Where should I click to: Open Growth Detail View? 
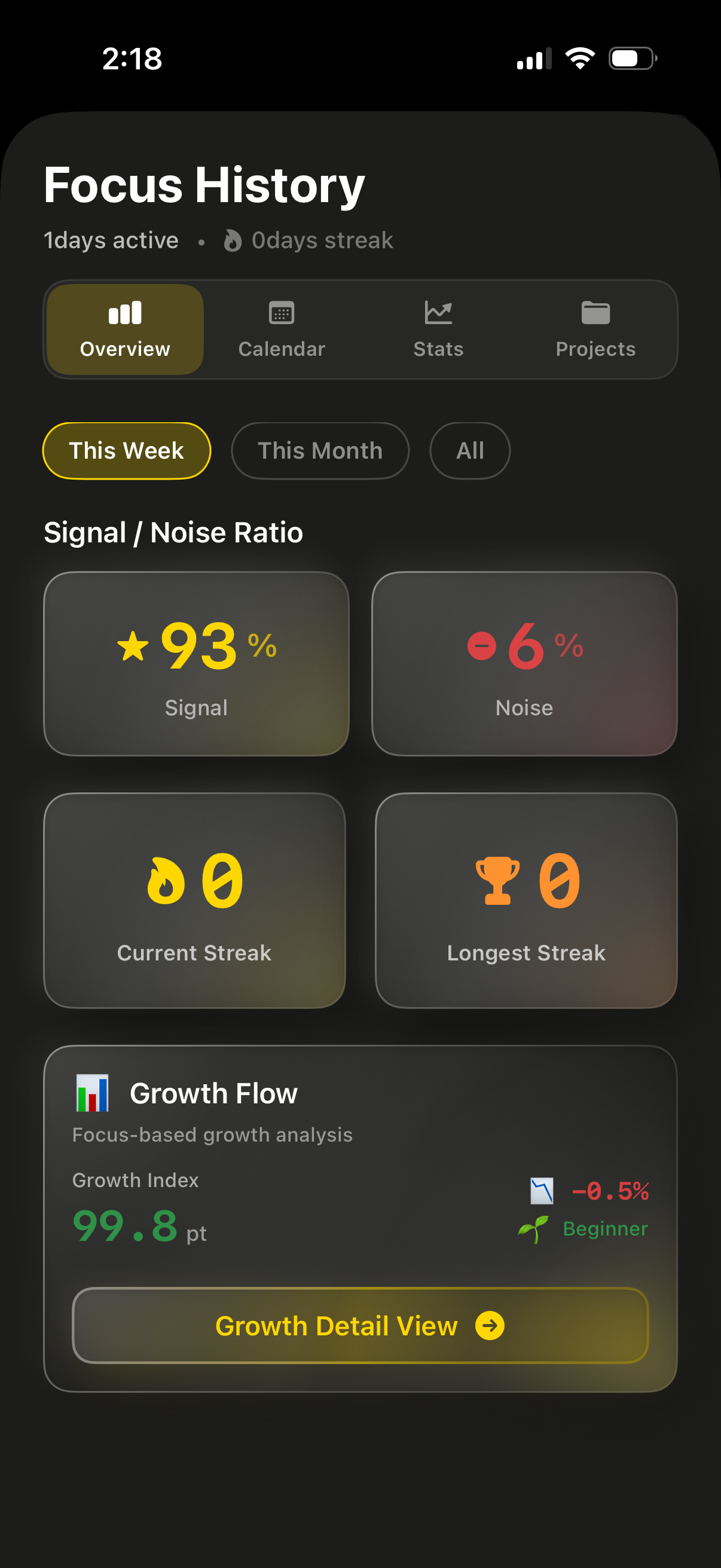[x=360, y=1325]
